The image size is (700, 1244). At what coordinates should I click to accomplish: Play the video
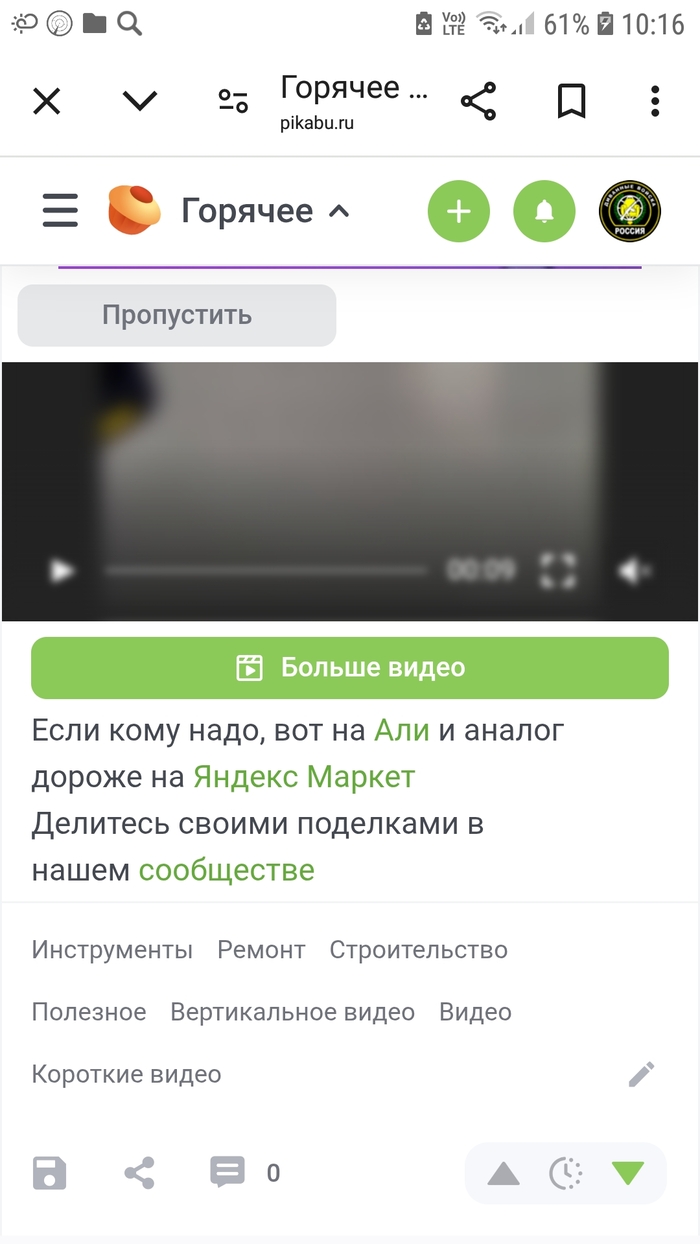pyautogui.click(x=62, y=571)
